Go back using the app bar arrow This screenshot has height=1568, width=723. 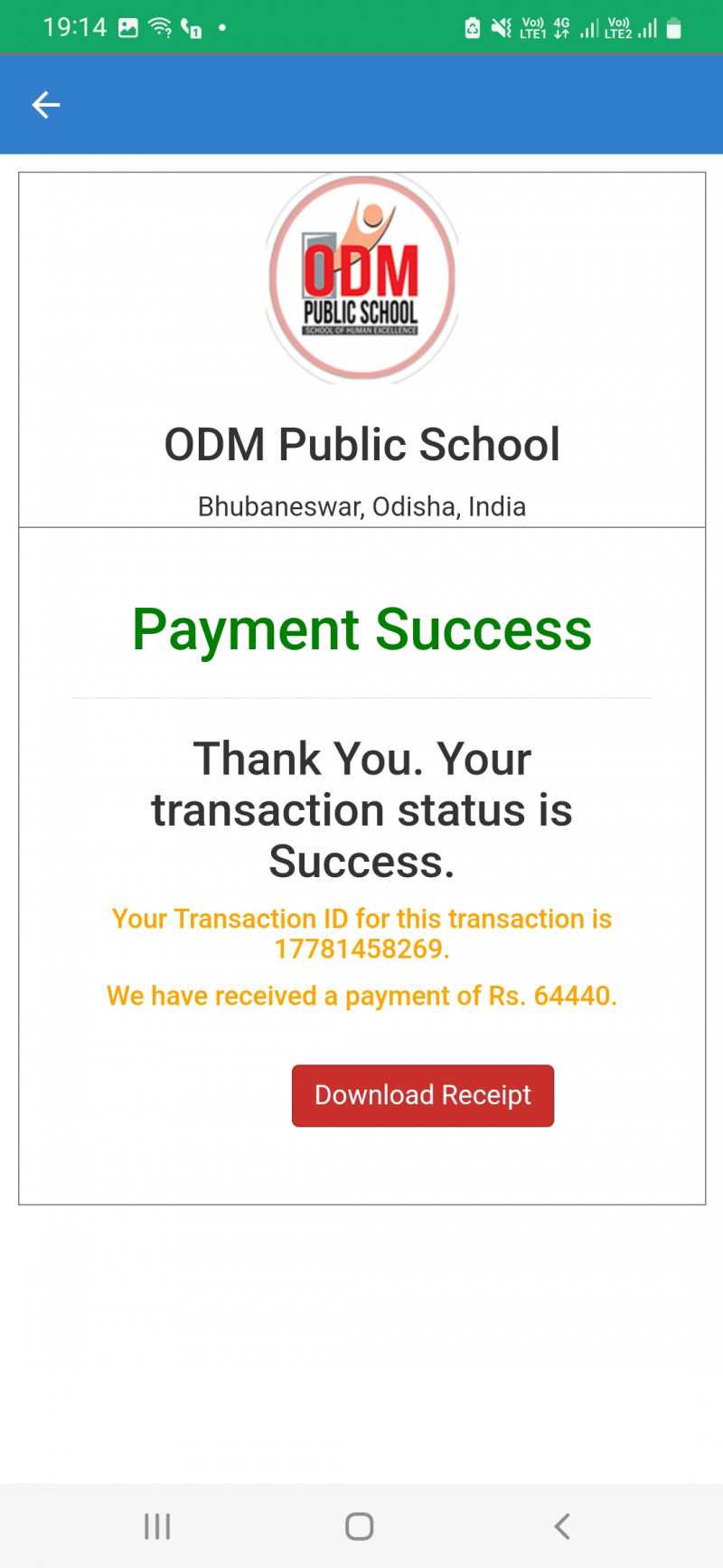point(46,105)
